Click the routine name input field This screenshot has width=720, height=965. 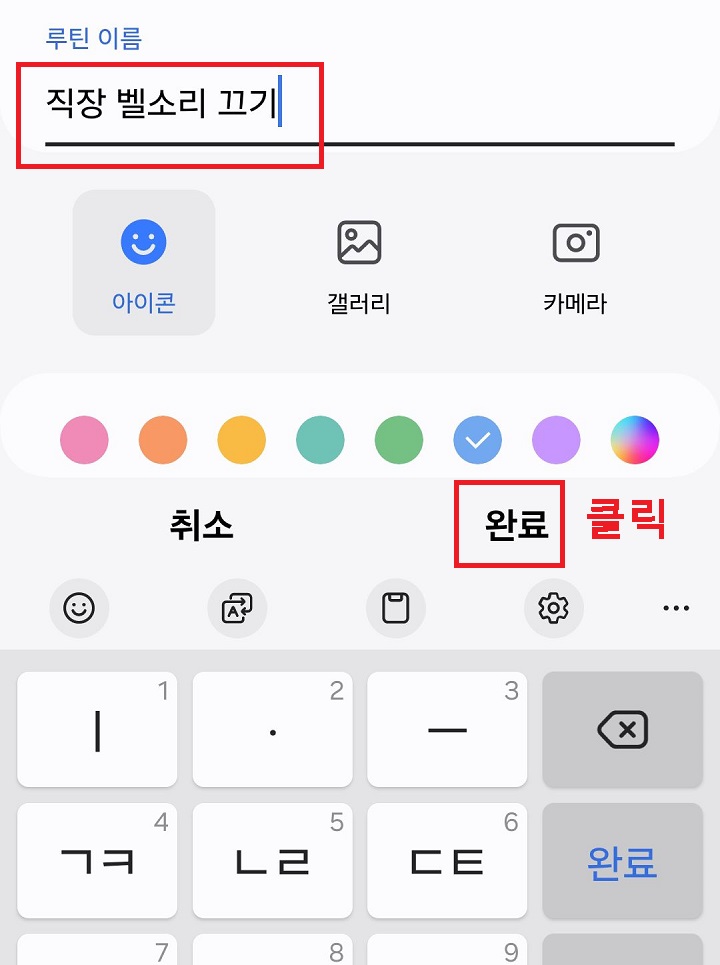click(180, 103)
